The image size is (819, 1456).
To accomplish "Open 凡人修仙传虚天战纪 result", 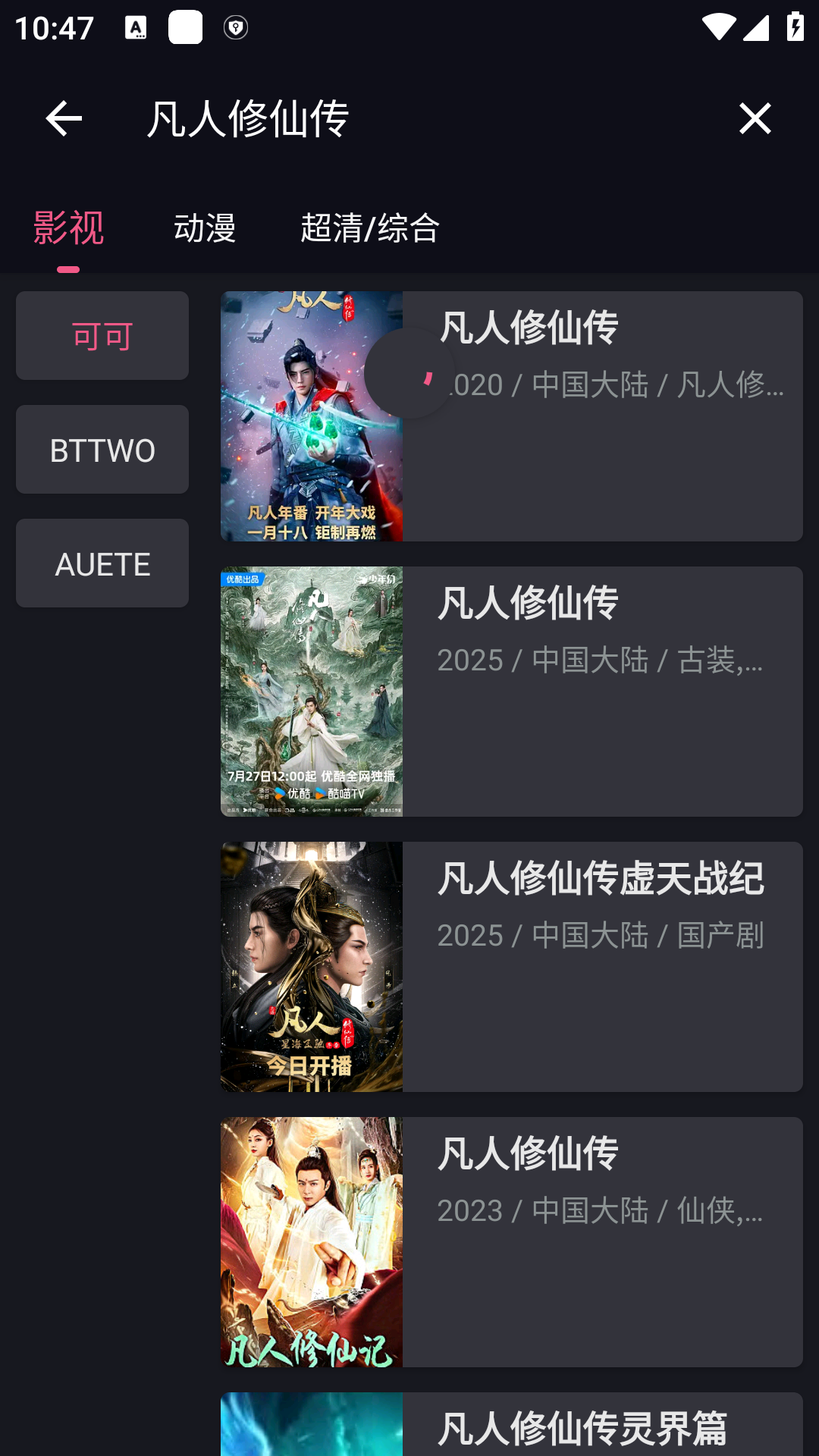I will point(512,967).
